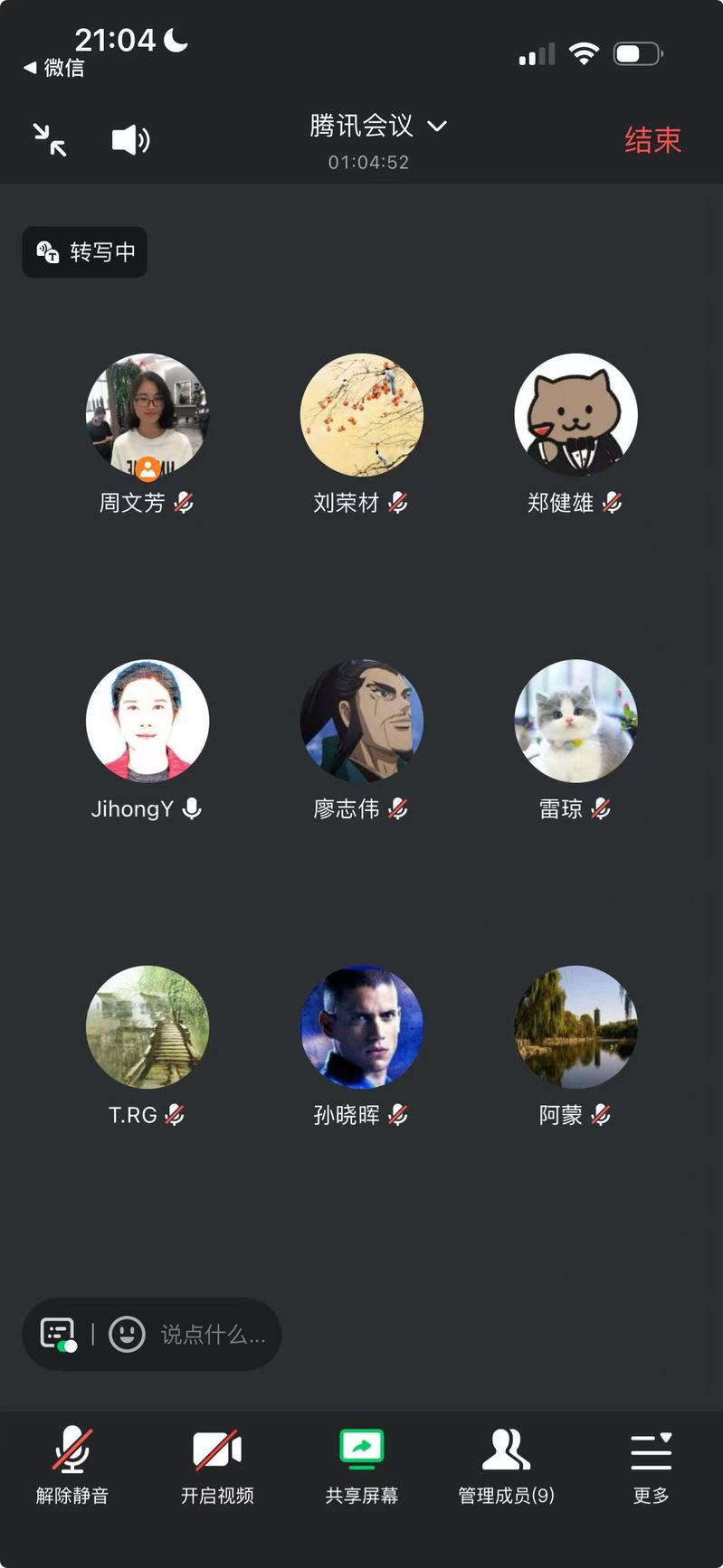The height and width of the screenshot is (1568, 723).
Task: Toggle the speaker audio output
Action: [x=130, y=140]
